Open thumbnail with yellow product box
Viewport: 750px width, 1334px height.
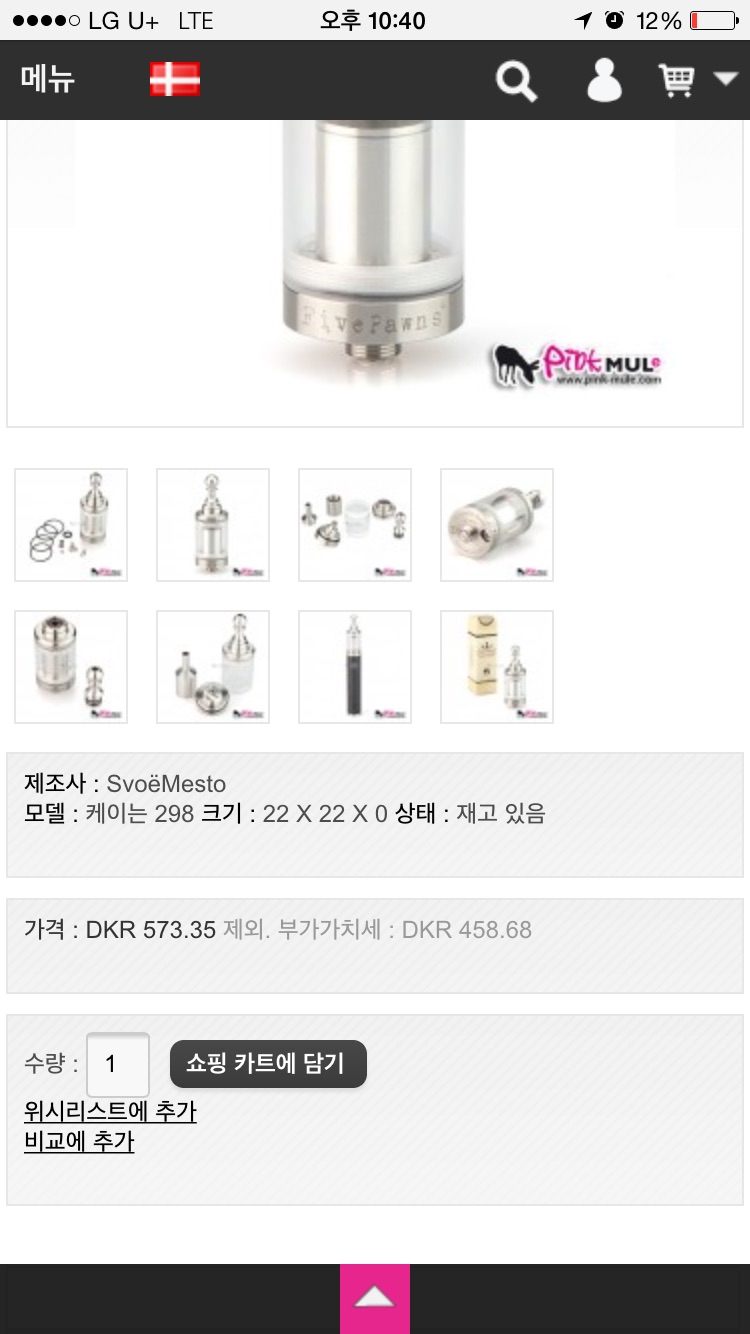coord(497,667)
